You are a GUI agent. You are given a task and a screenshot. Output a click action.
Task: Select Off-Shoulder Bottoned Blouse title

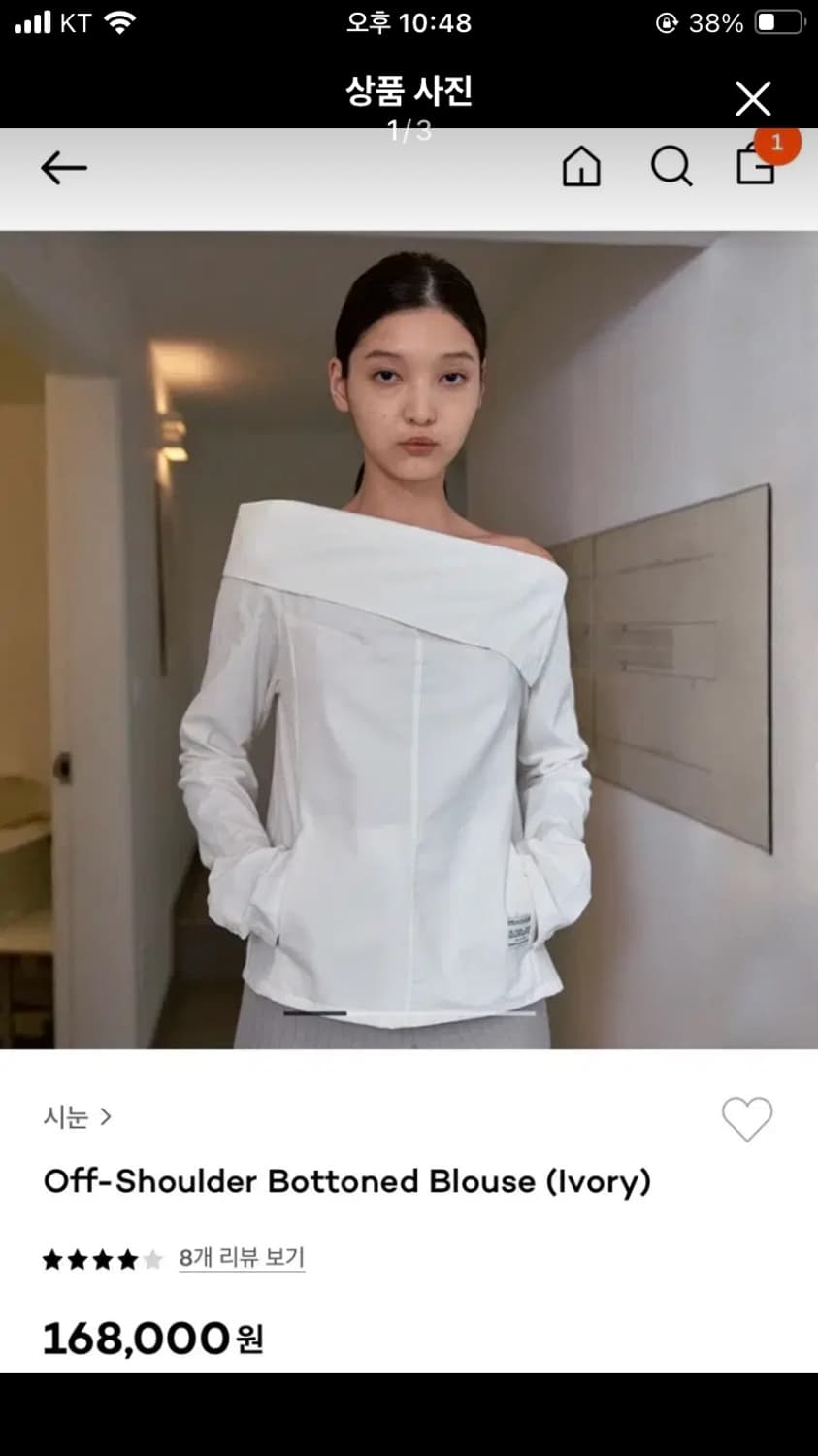(347, 1180)
